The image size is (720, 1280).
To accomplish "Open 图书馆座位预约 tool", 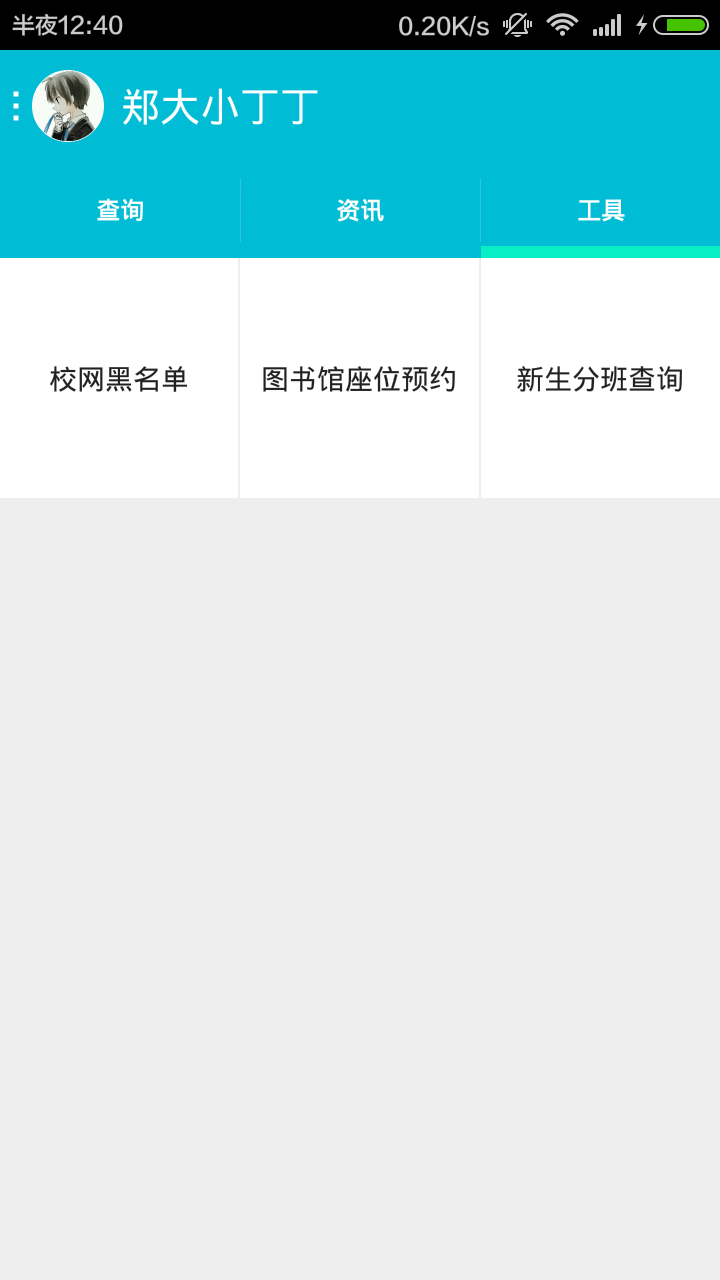I will click(359, 379).
